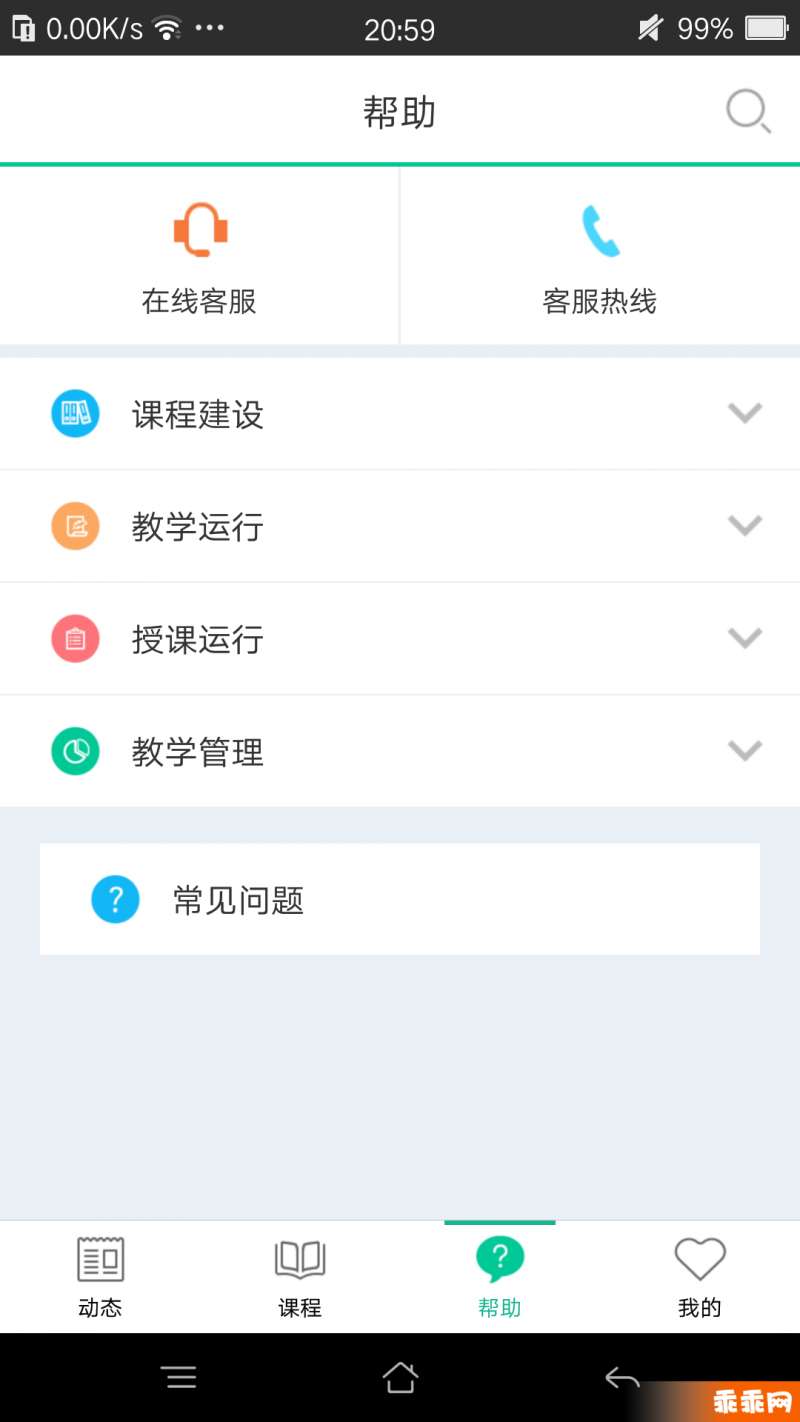Expand the 课程建设 section

pyautogui.click(x=400, y=413)
